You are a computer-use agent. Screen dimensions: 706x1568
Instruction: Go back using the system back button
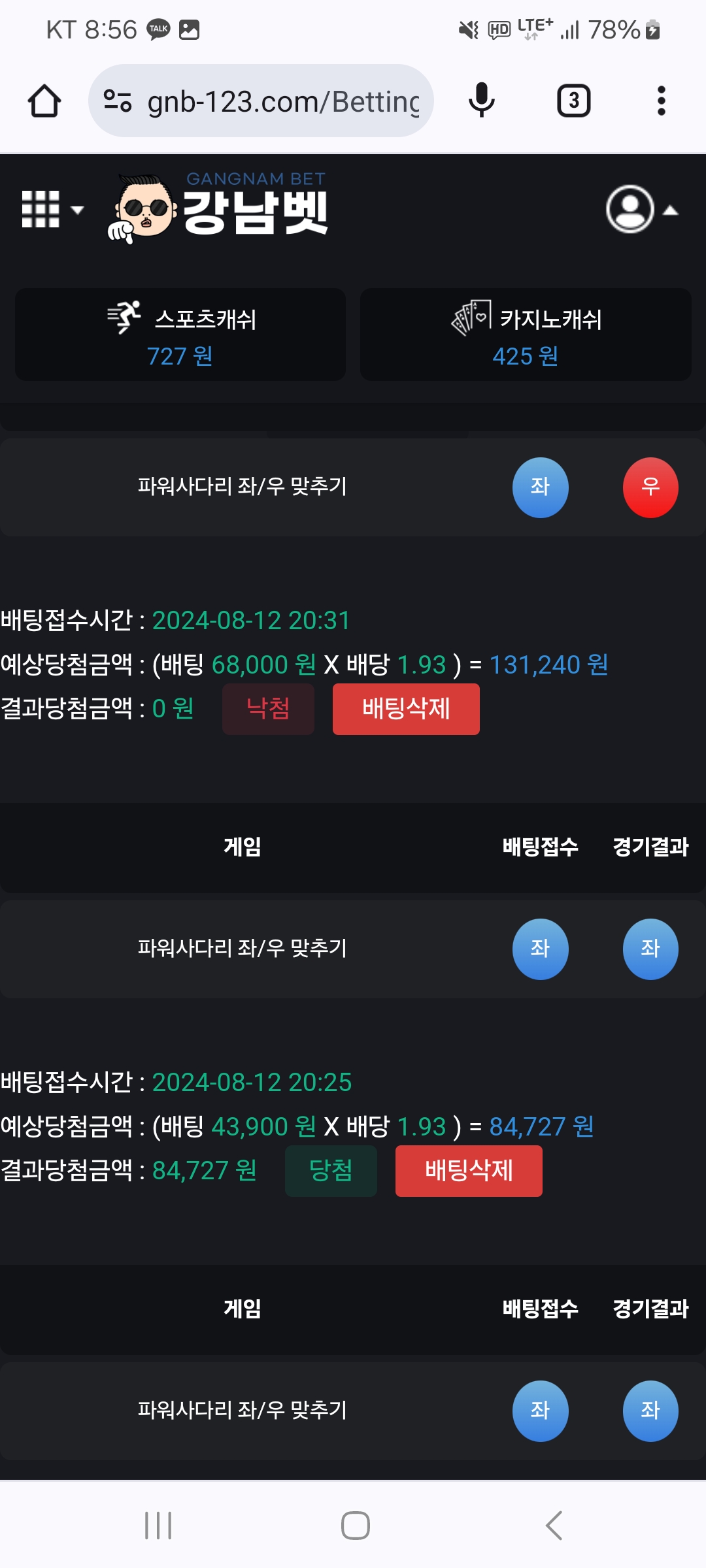tap(554, 1526)
